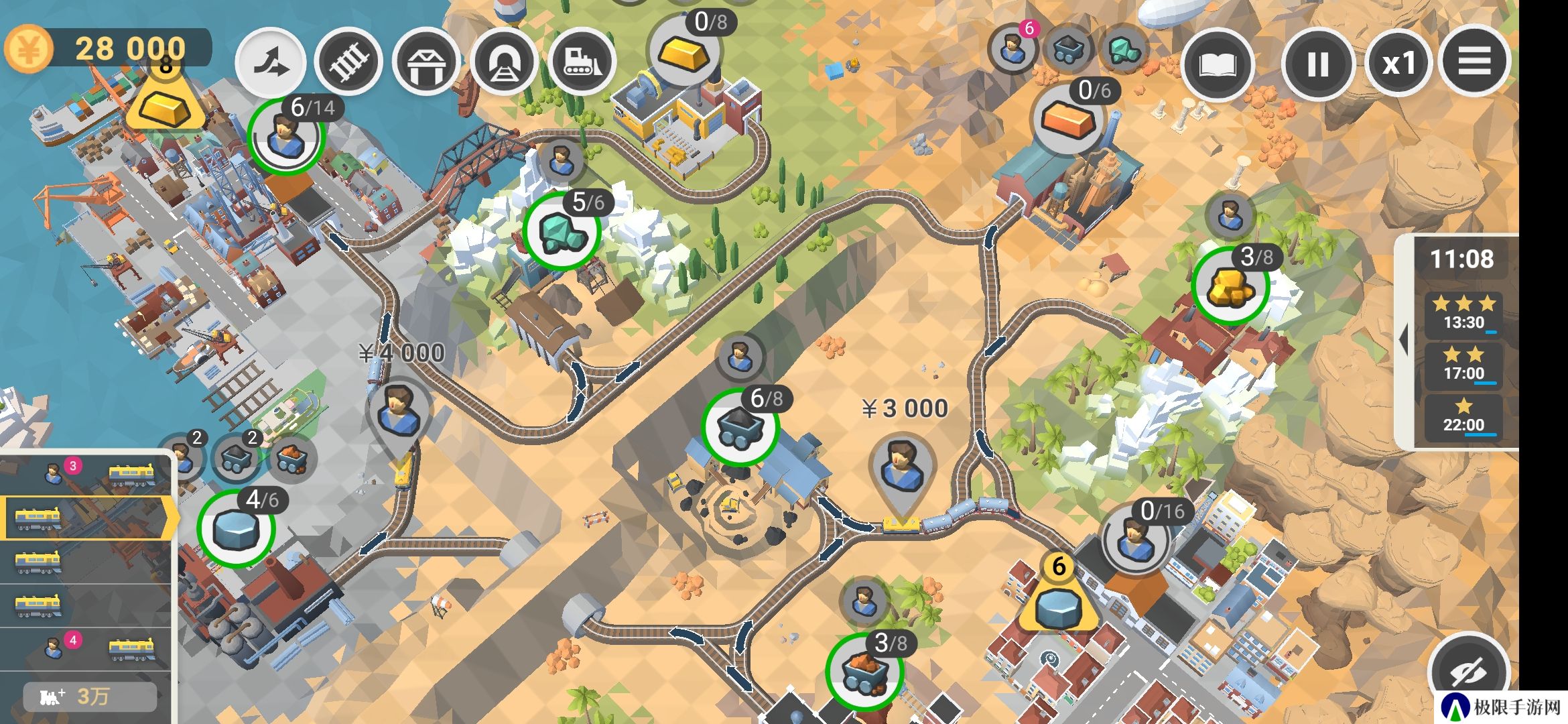
Task: Select the railway track building tool
Action: 348,63
